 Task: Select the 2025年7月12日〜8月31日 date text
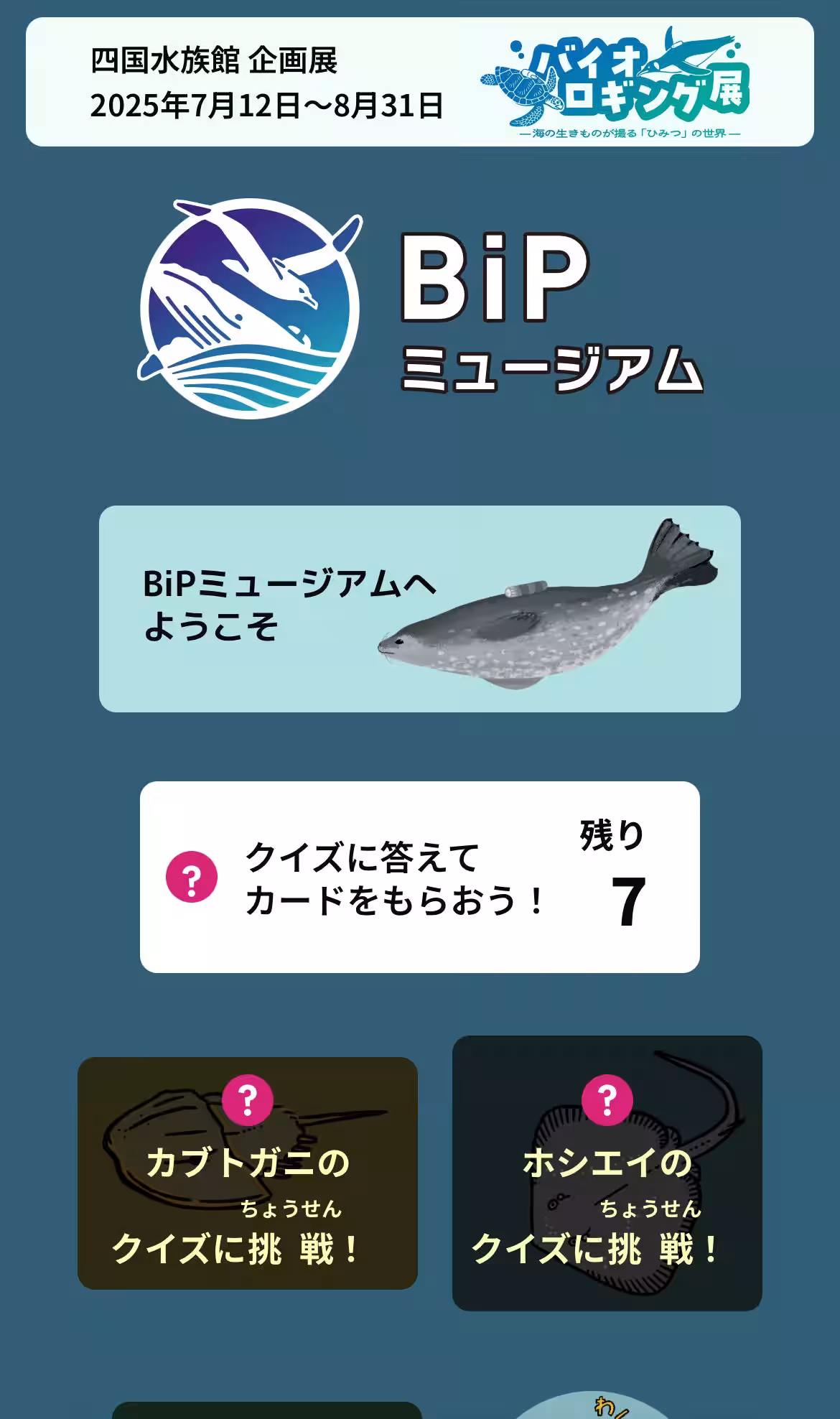(x=267, y=106)
